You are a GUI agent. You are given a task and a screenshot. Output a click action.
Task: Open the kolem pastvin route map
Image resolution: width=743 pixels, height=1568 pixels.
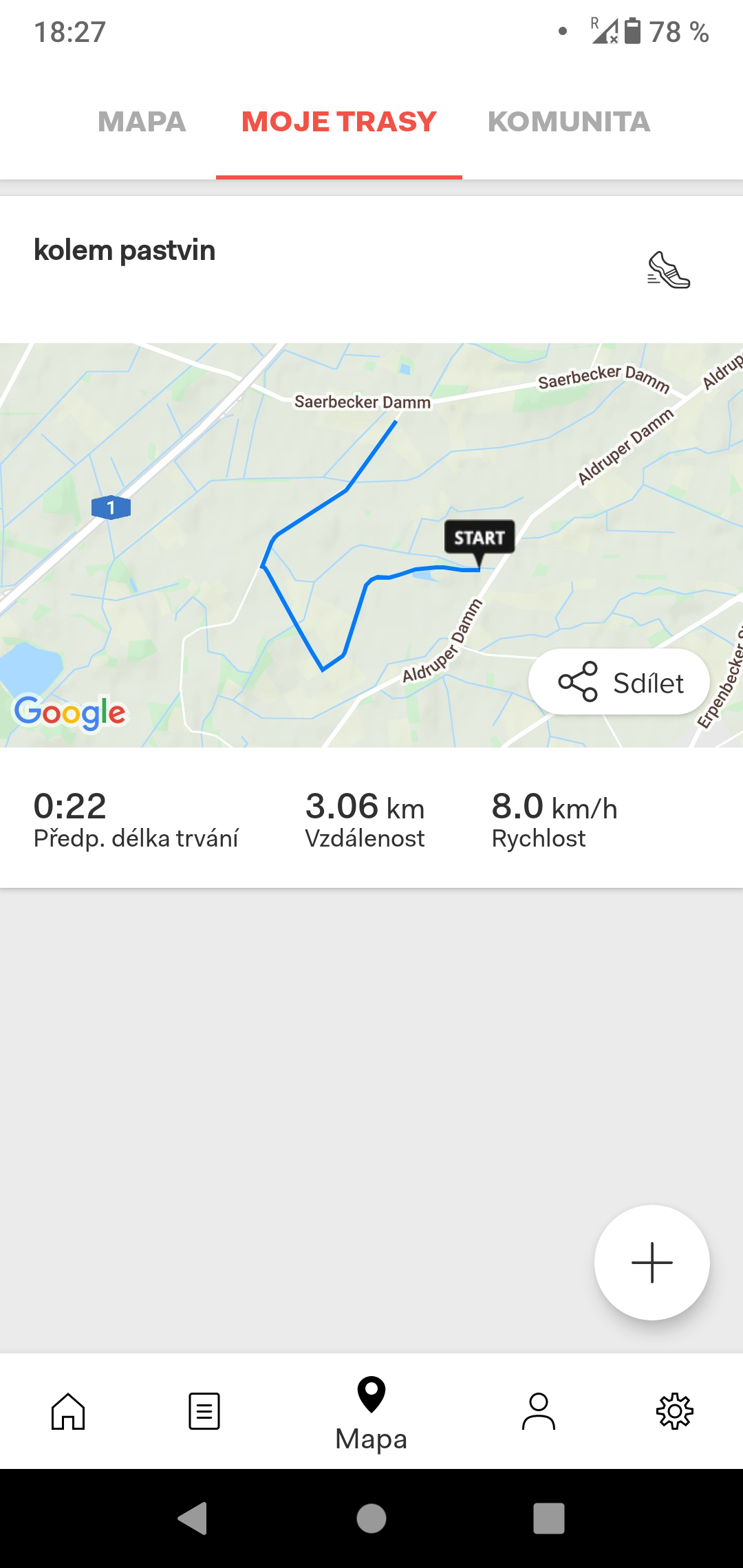point(371,545)
